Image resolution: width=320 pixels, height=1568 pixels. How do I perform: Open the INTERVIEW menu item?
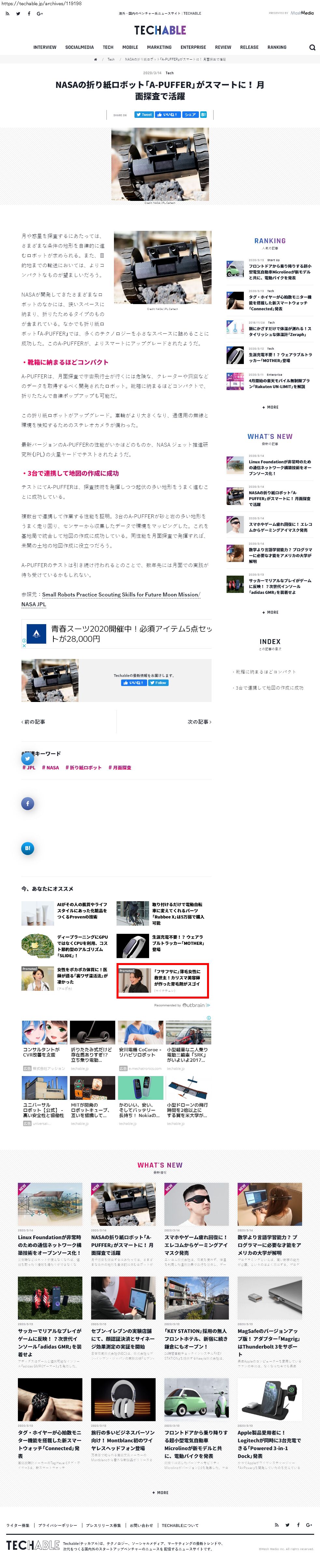pos(44,48)
